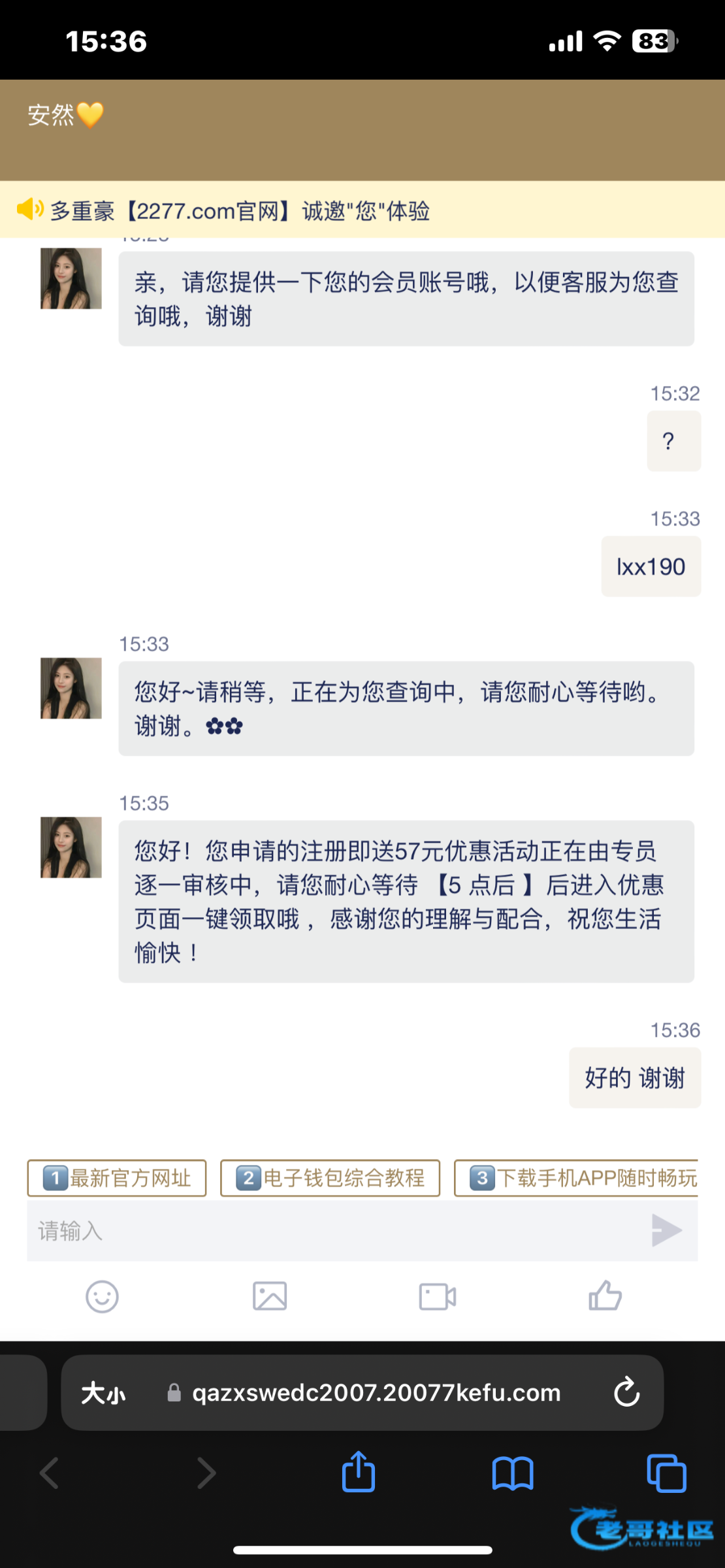Tap the 最新官方网址 quick reply button
This screenshot has height=1568, width=725.
pyautogui.click(x=117, y=1178)
